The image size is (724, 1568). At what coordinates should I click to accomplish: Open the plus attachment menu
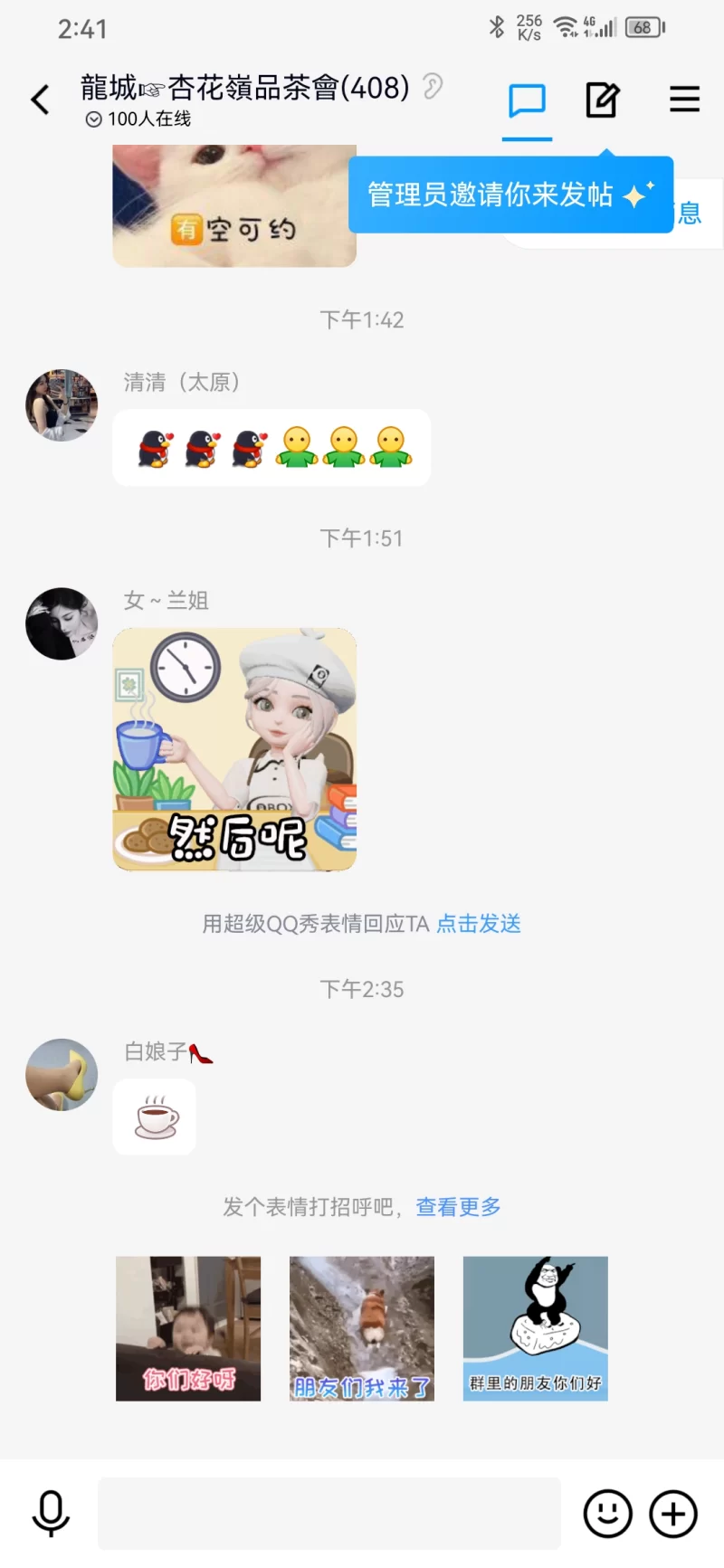(673, 1514)
